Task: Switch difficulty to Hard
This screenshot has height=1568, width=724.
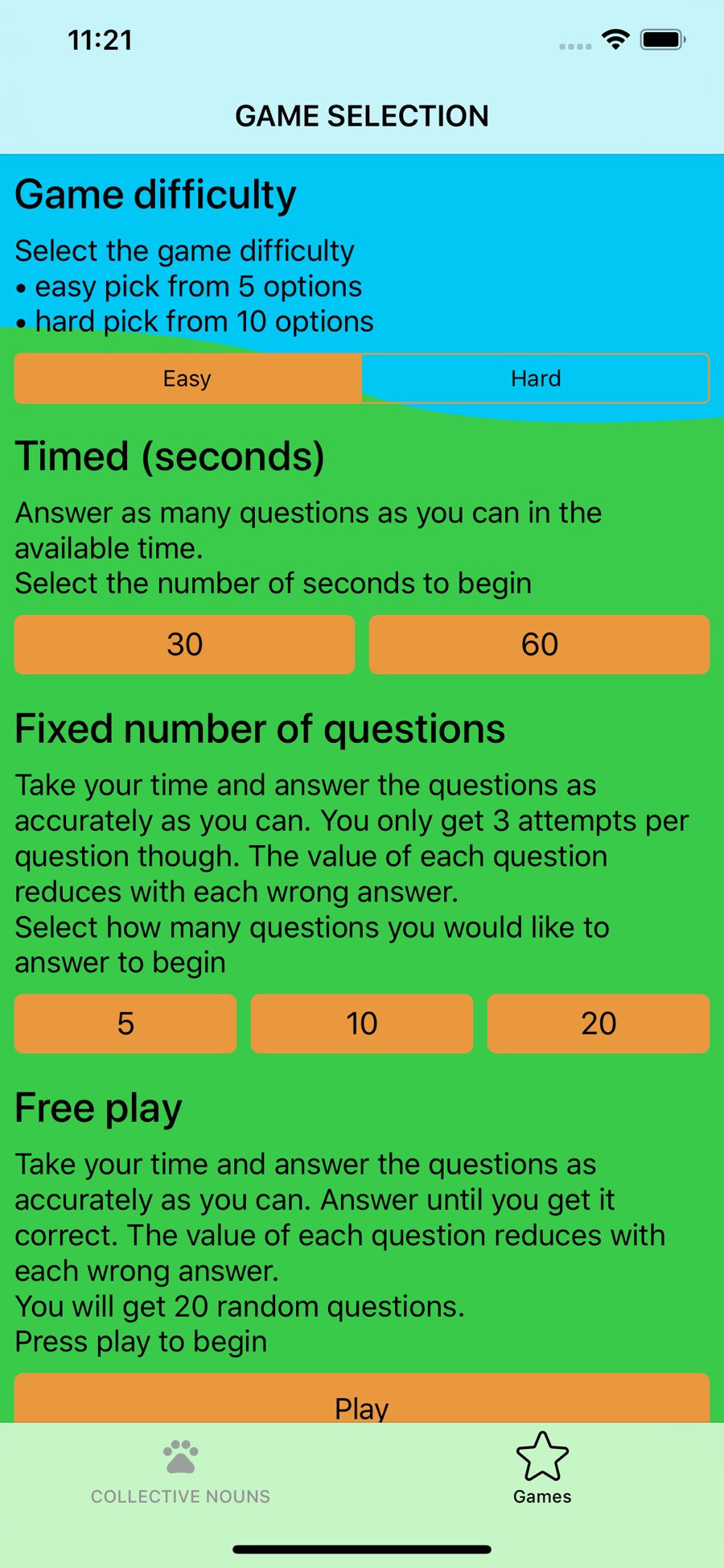Action: 536,378
